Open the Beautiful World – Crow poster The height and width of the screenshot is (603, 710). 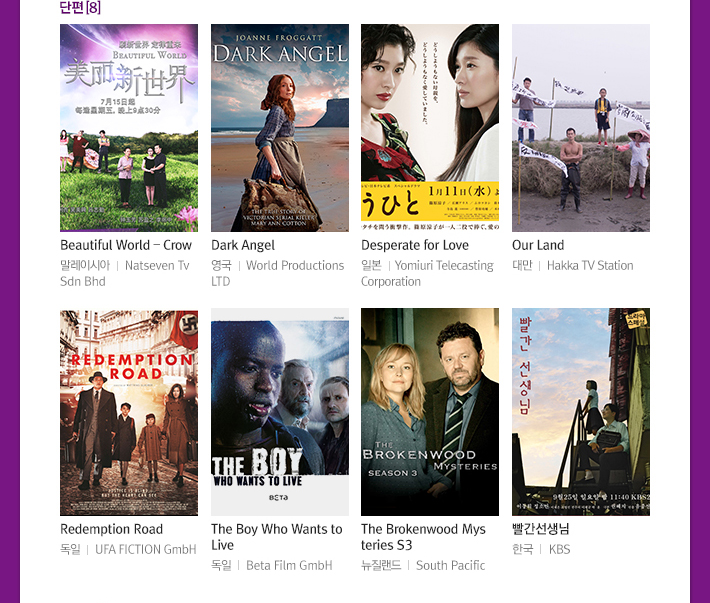129,128
